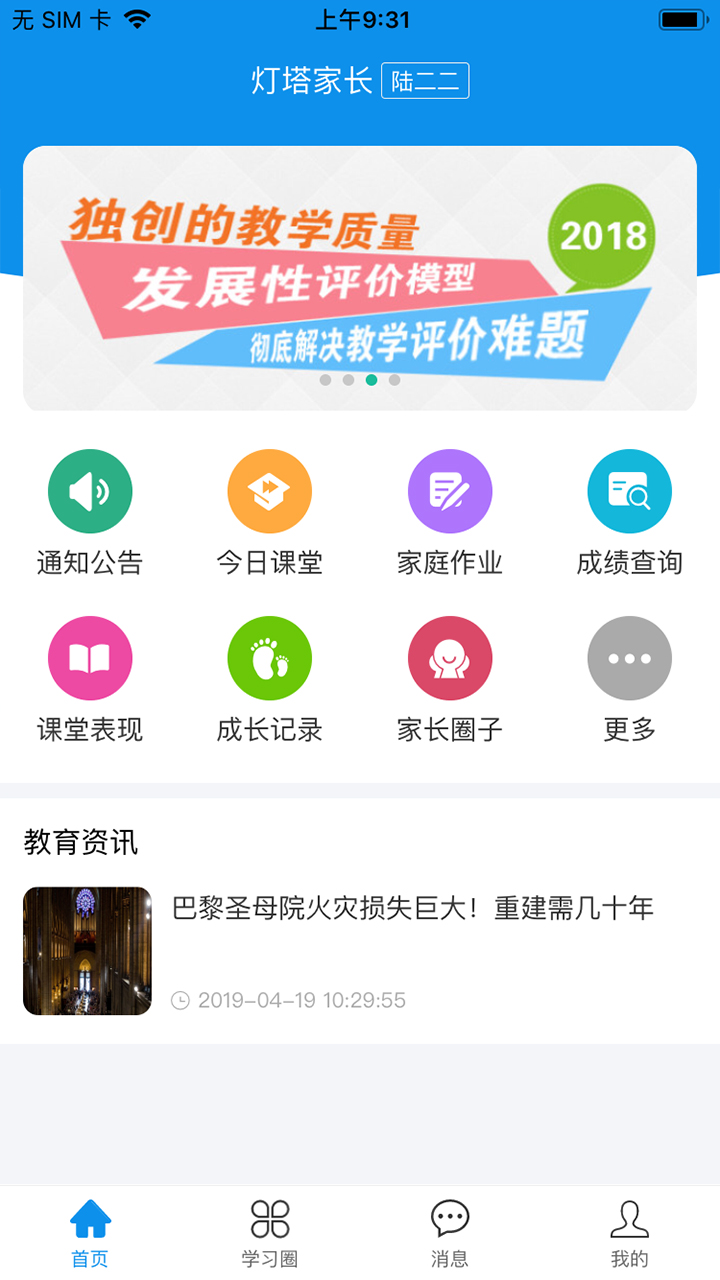Open the Notre-Dame fire news article
720x1280 pixels.
412,908
